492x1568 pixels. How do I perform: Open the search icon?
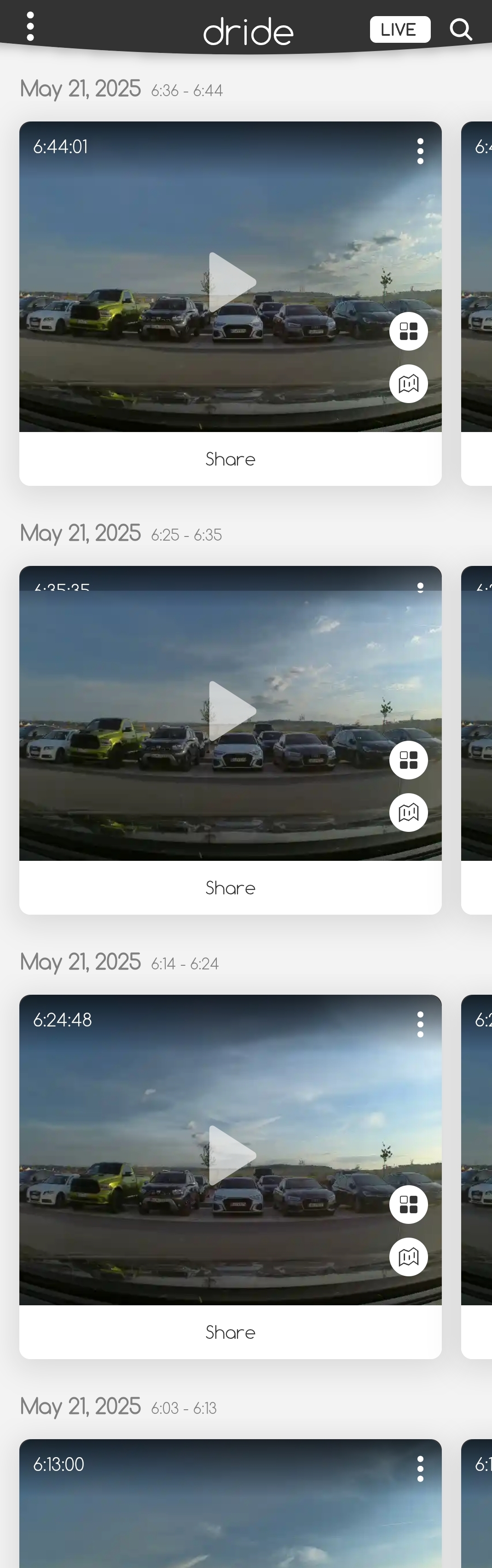coord(461,29)
